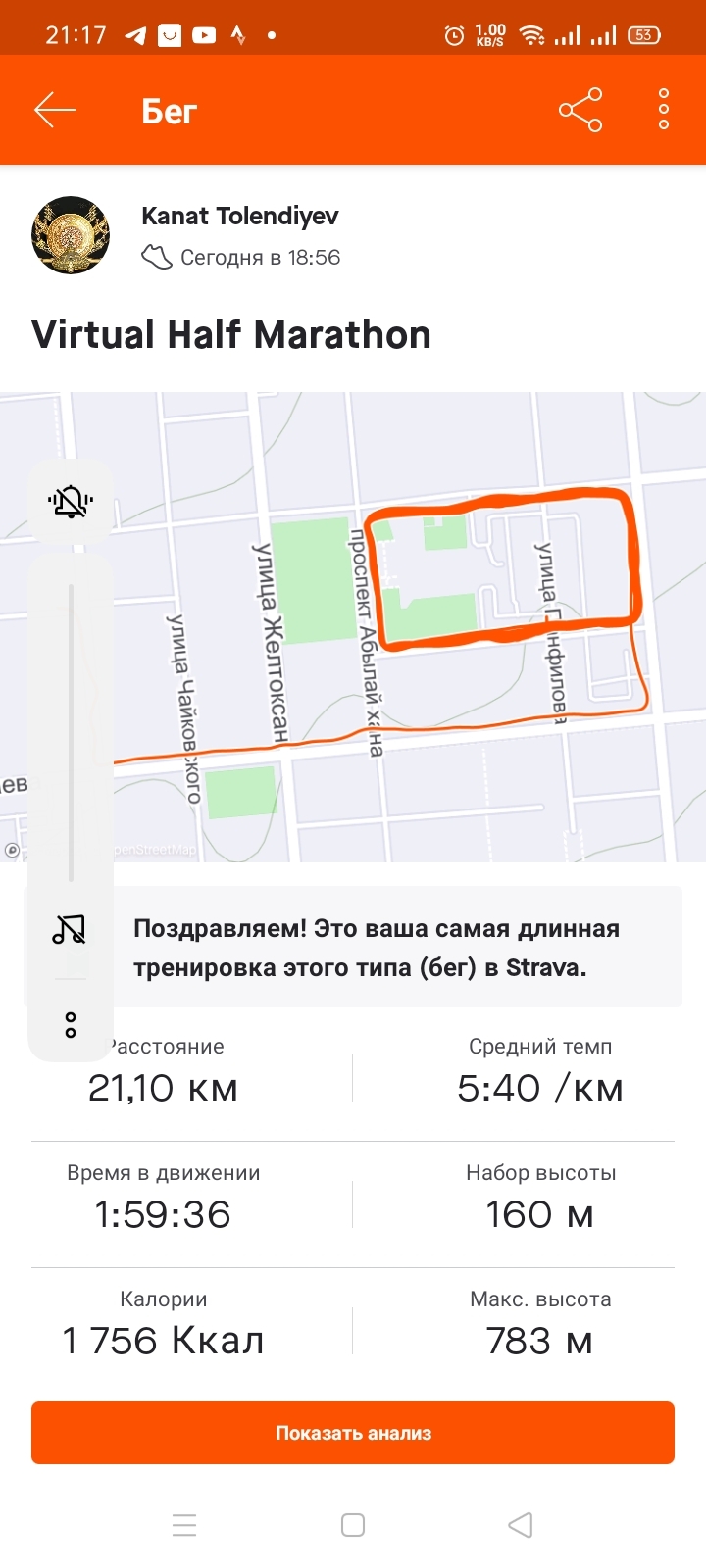The height and width of the screenshot is (1568, 706).
Task: Go to the home screen
Action: pos(353,1525)
